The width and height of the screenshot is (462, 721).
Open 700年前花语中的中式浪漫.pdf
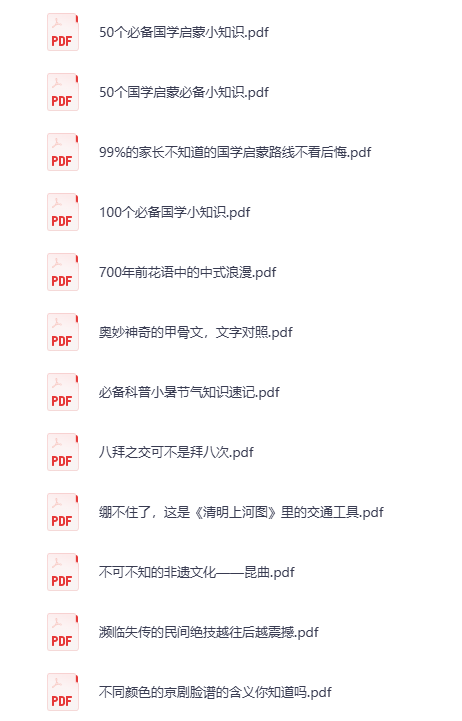click(188, 272)
